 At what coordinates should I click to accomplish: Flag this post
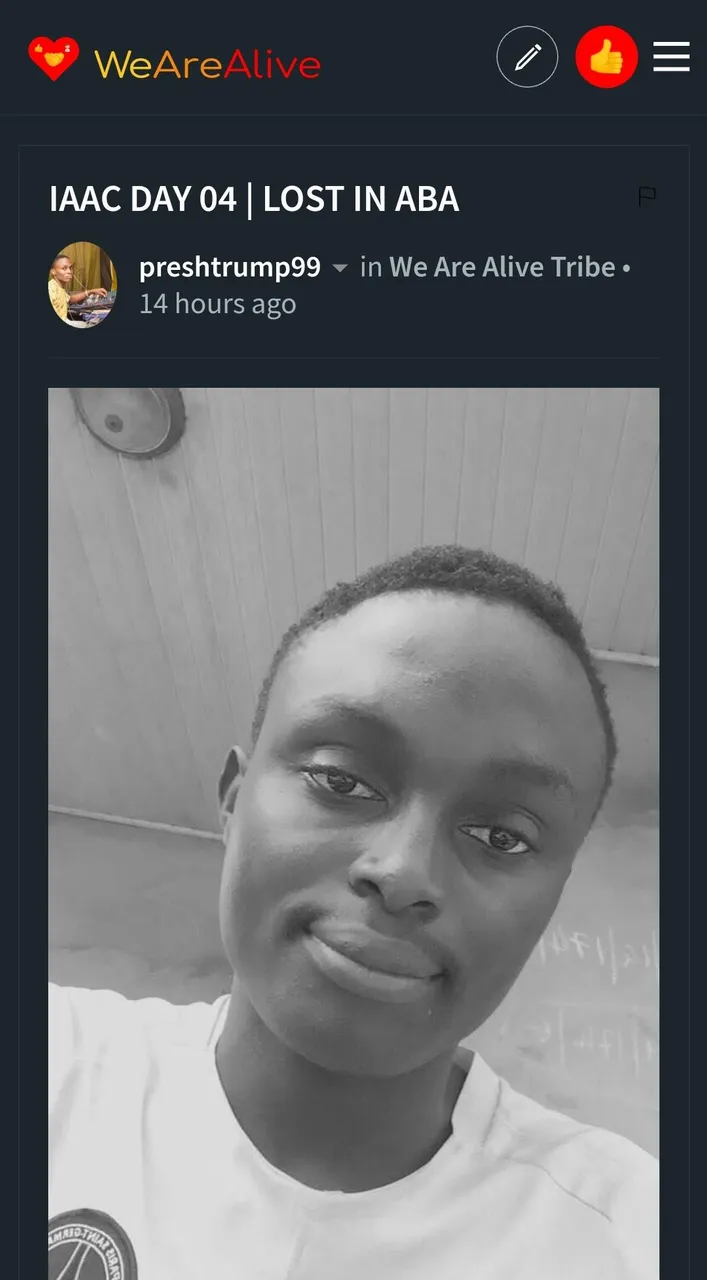647,196
